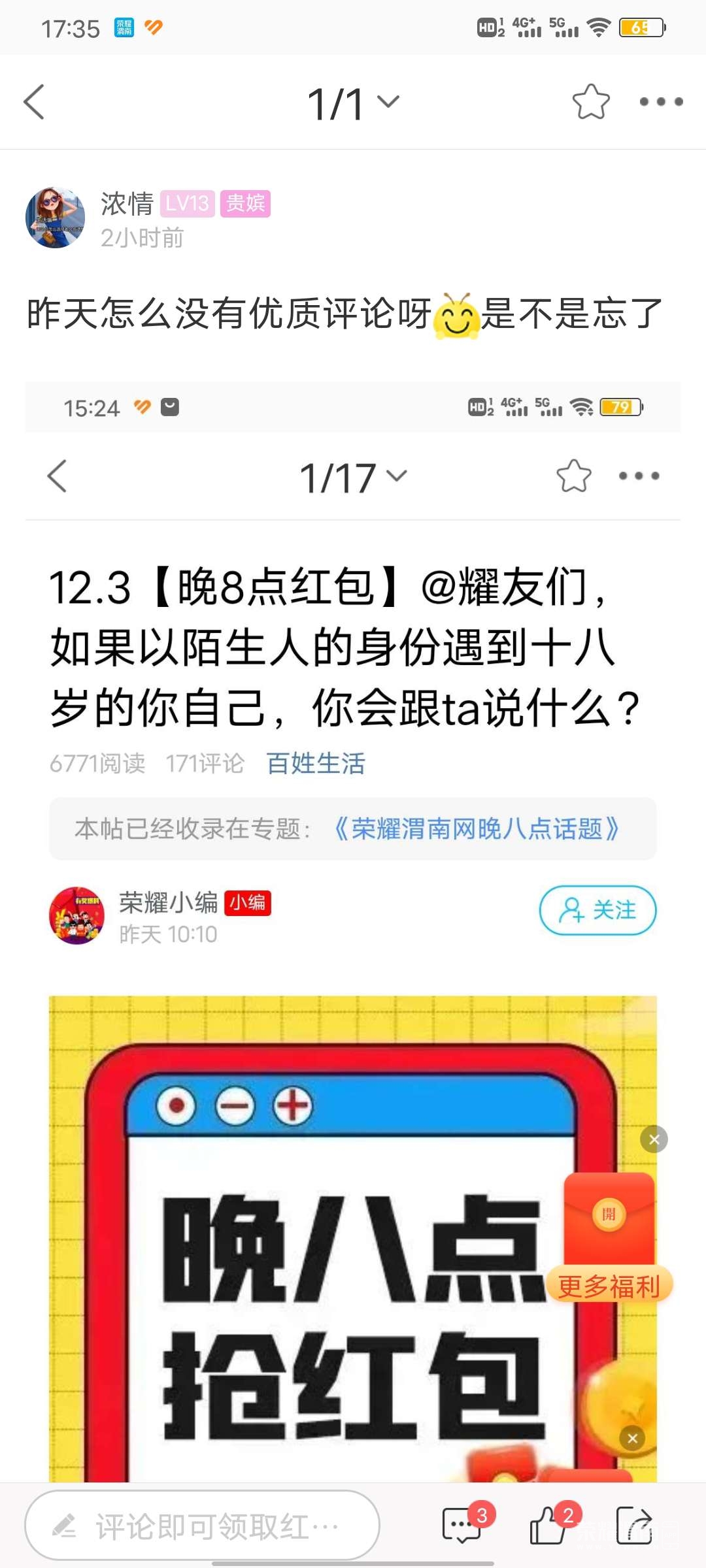
Task: Share this post
Action: 633,1525
